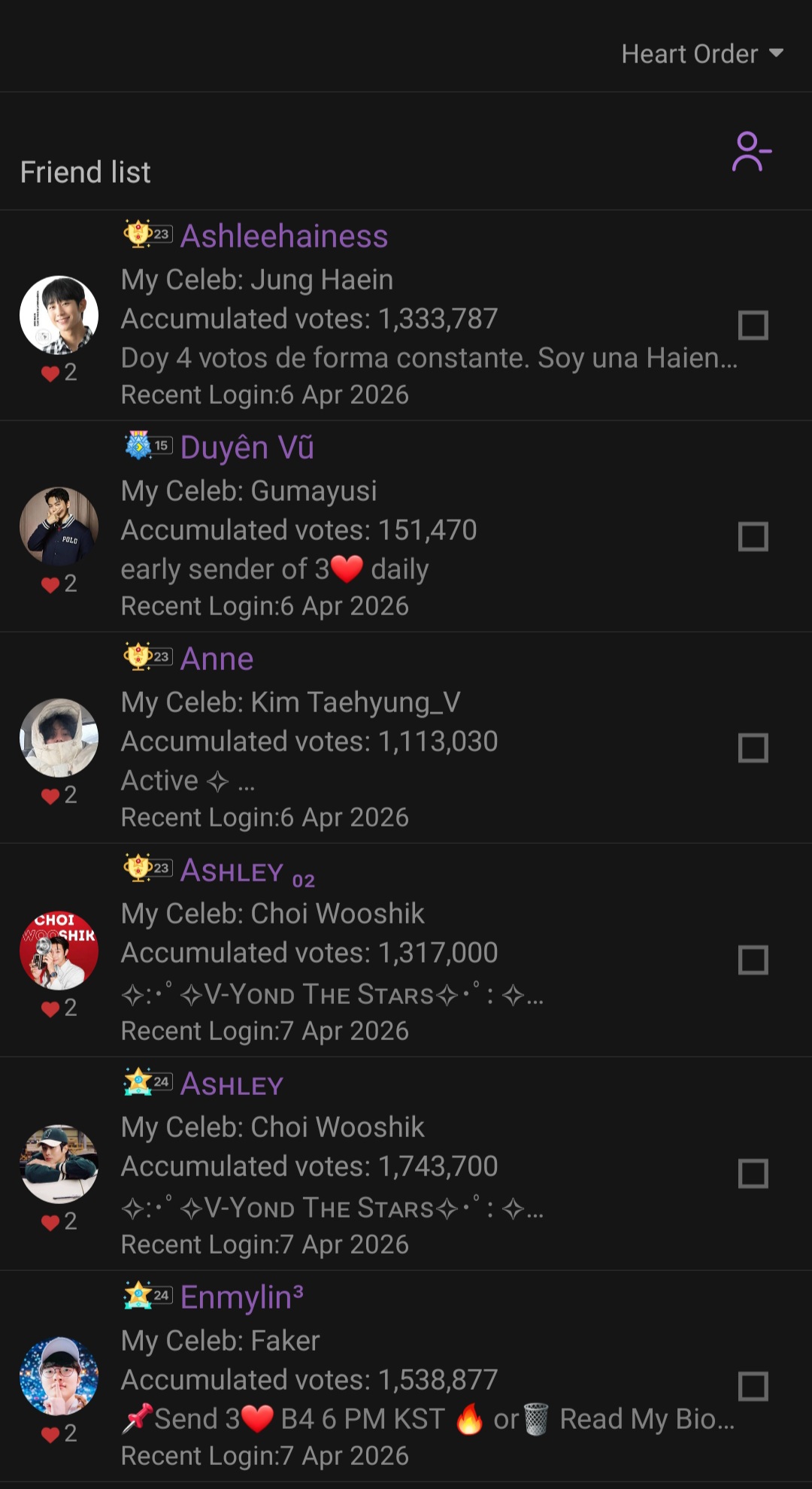Screen dimensions: 812x1489
Task: Open Enmylin³'s profile avatar
Action: click(x=59, y=1376)
